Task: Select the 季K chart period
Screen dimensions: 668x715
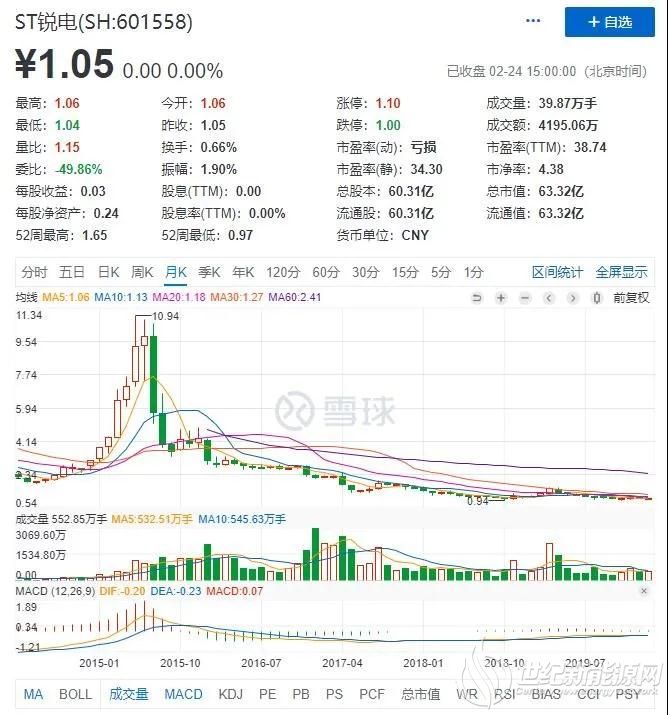Action: coord(209,272)
